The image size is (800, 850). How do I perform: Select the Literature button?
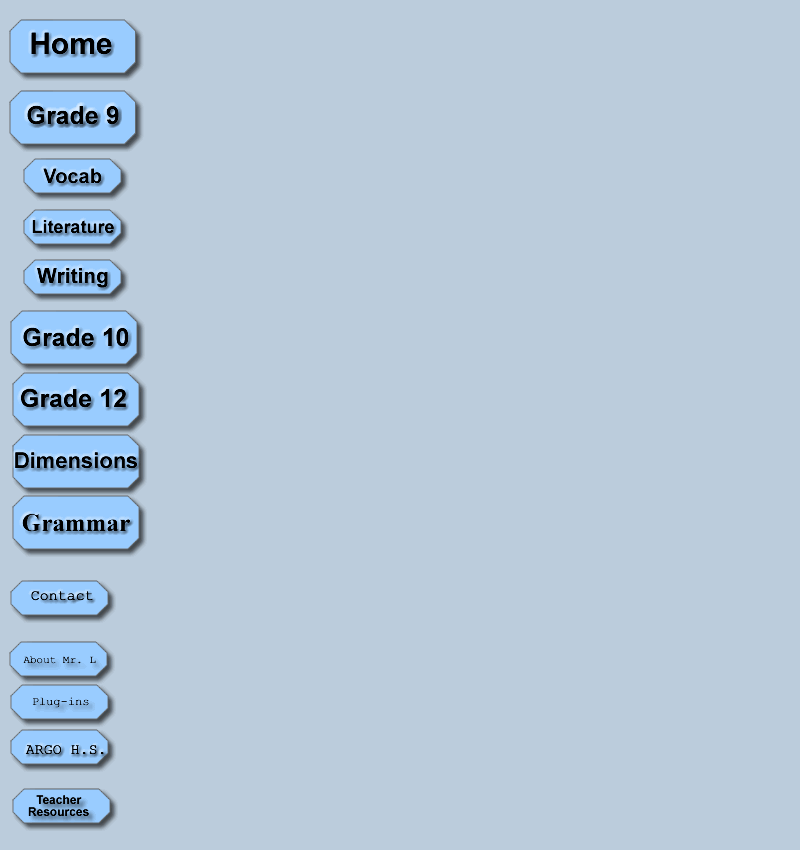pyautogui.click(x=72, y=227)
